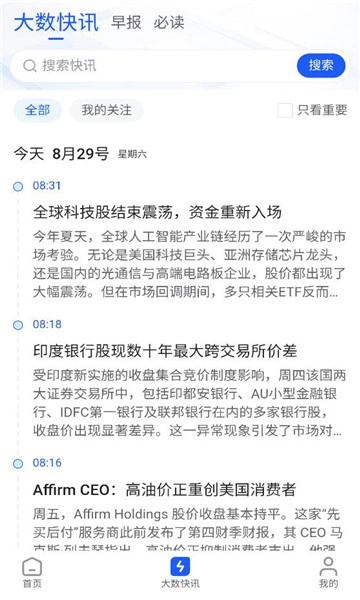Go to the 我的 tab

(328, 572)
